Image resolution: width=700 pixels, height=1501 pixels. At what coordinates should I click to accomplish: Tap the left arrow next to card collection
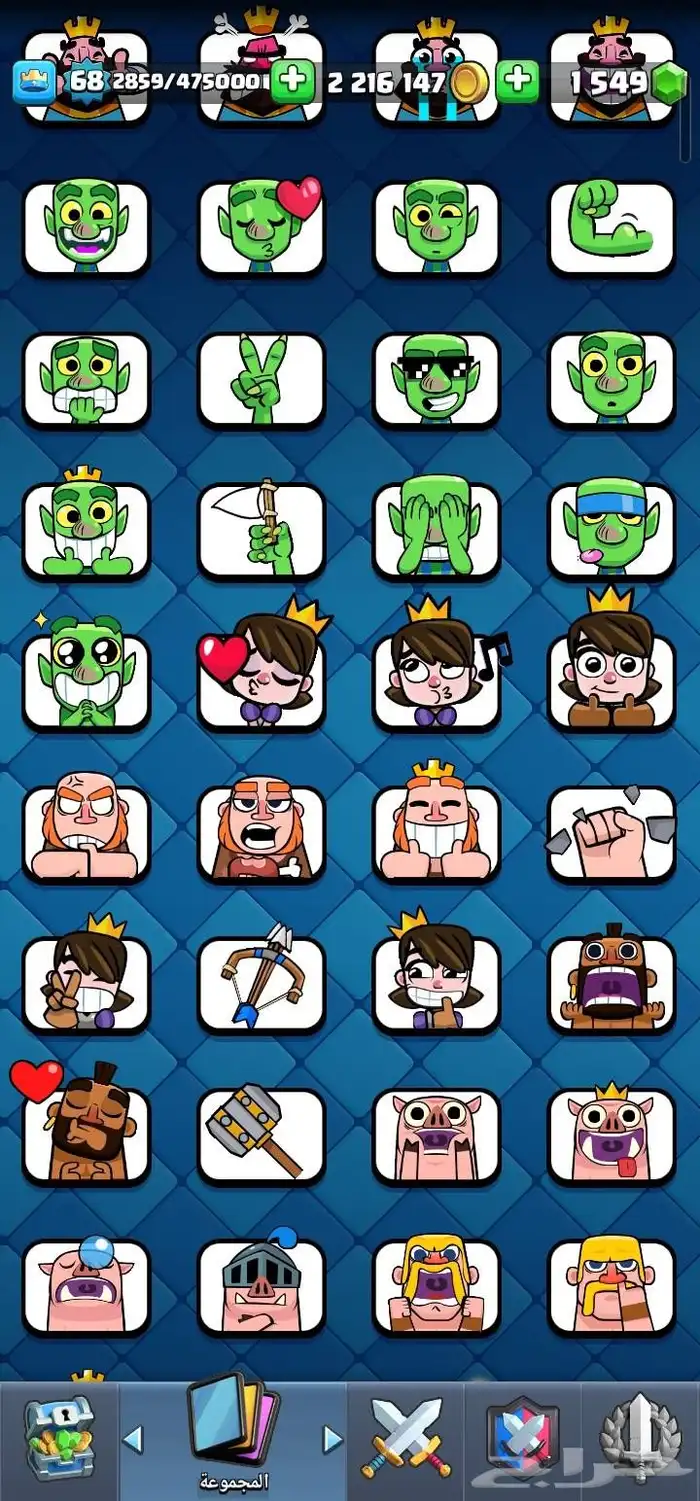[132, 1440]
